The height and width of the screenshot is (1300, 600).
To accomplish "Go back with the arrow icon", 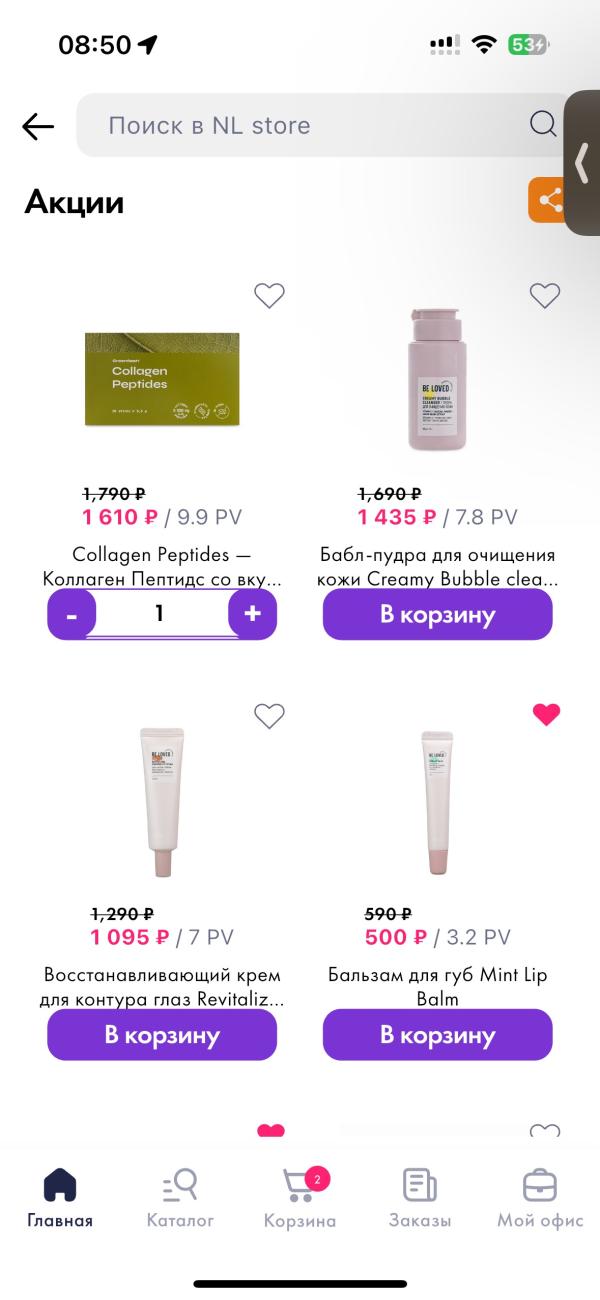I will pyautogui.click(x=38, y=126).
